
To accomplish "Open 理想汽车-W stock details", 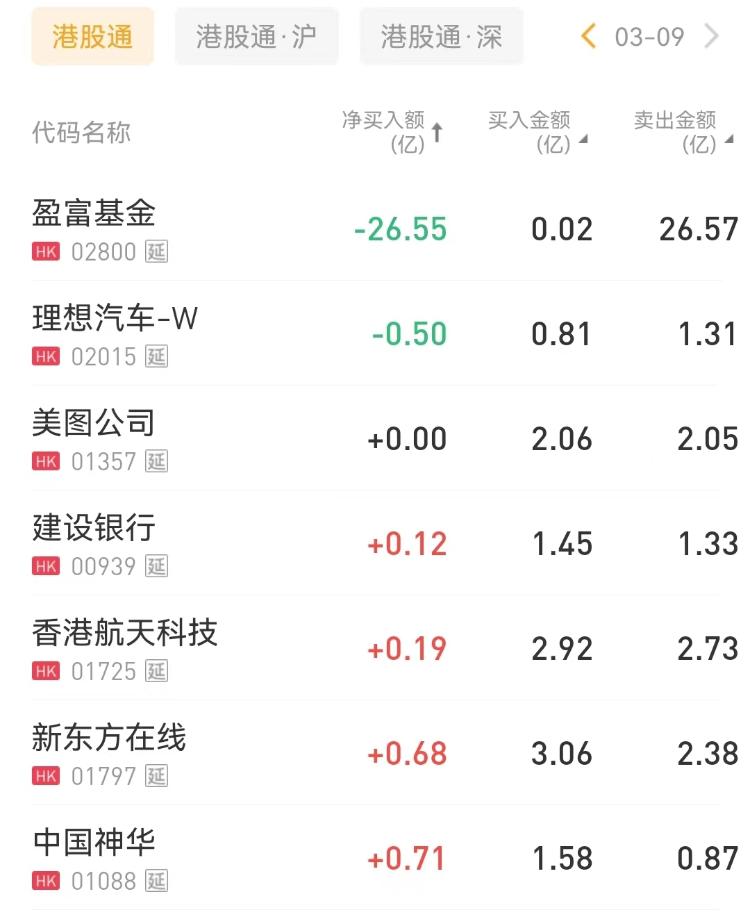I will pos(115,318).
